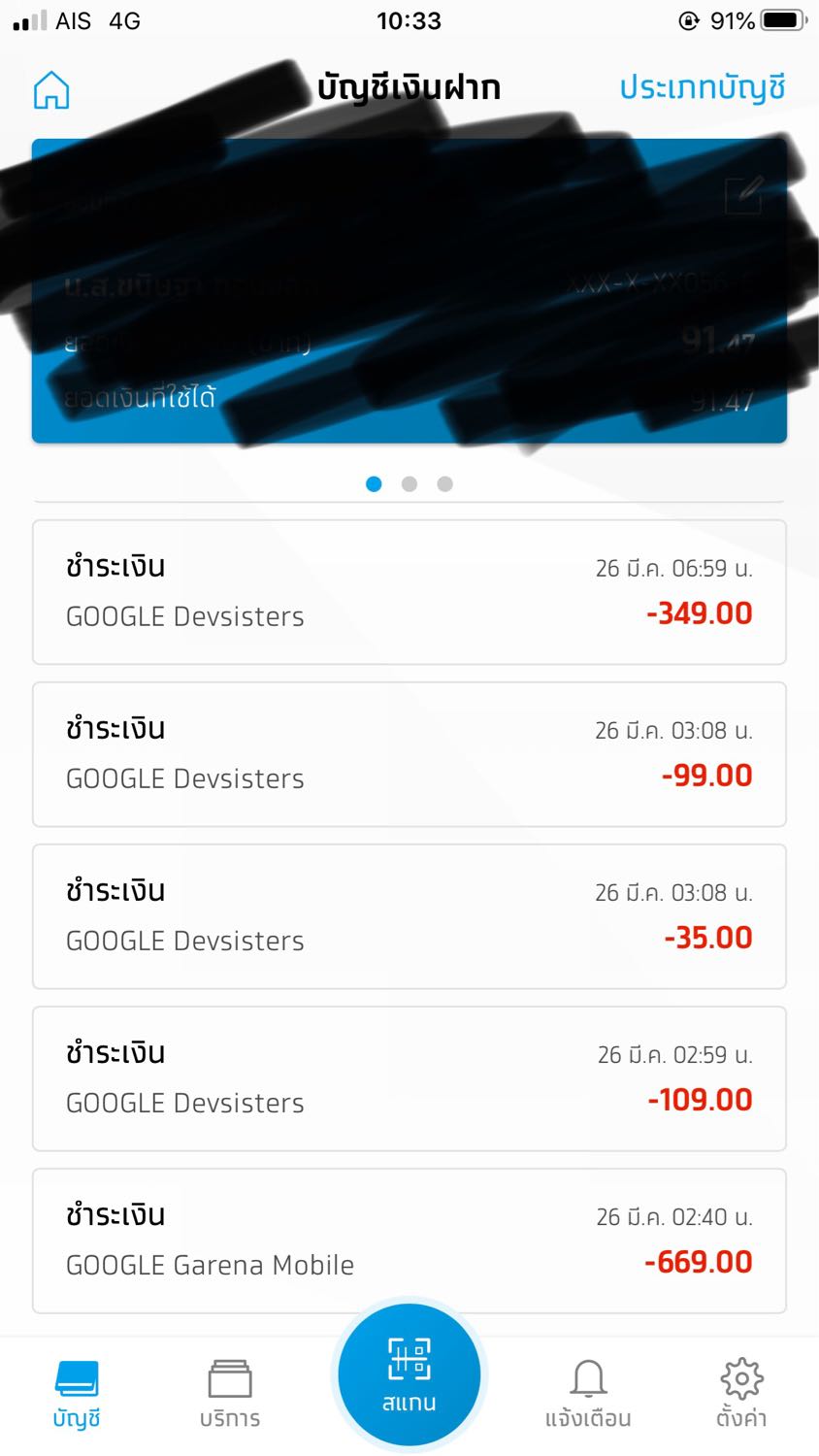The height and width of the screenshot is (1456, 819).
Task: Show details of -109.00 Devsisters payment
Action: click(409, 1078)
